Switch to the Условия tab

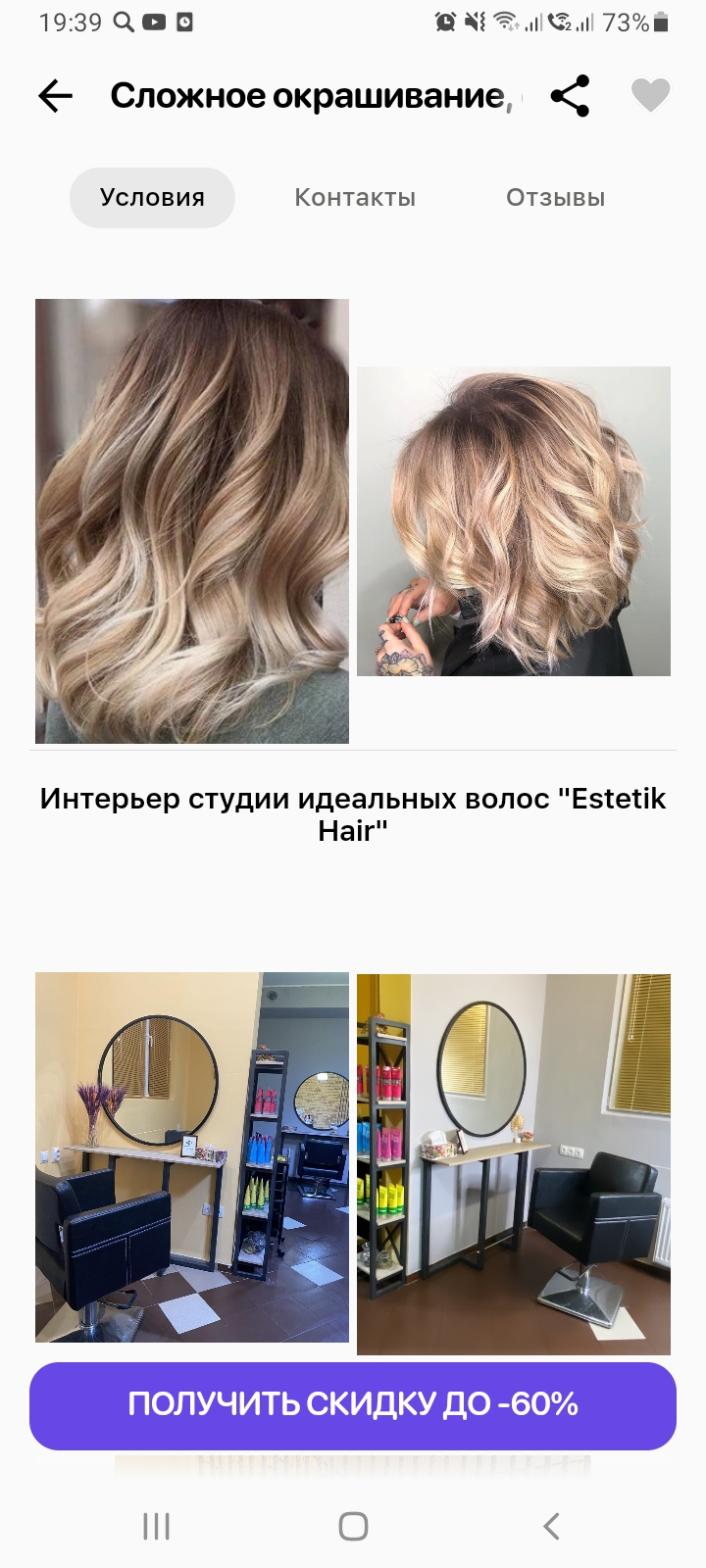click(x=152, y=198)
